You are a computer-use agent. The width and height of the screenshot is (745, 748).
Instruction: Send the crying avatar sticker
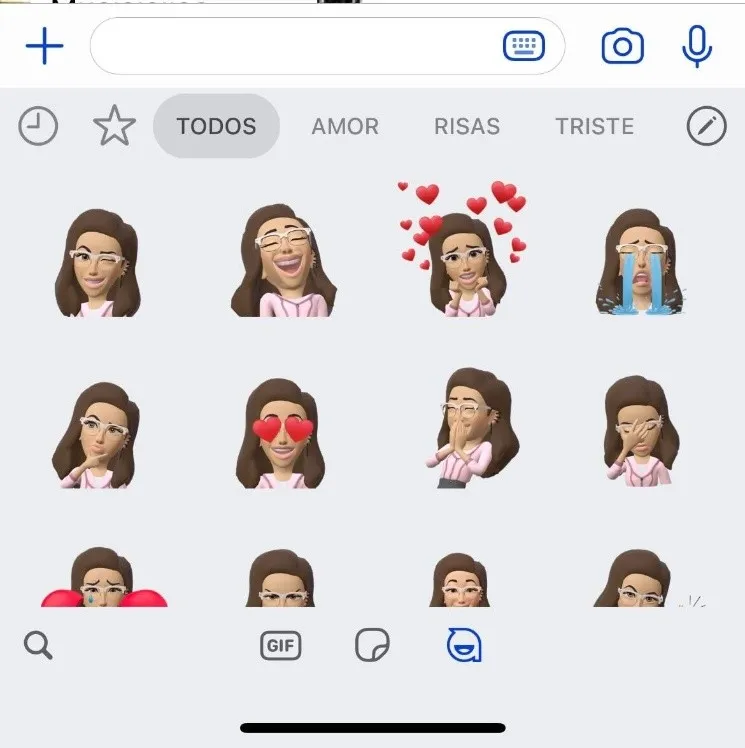tap(642, 262)
